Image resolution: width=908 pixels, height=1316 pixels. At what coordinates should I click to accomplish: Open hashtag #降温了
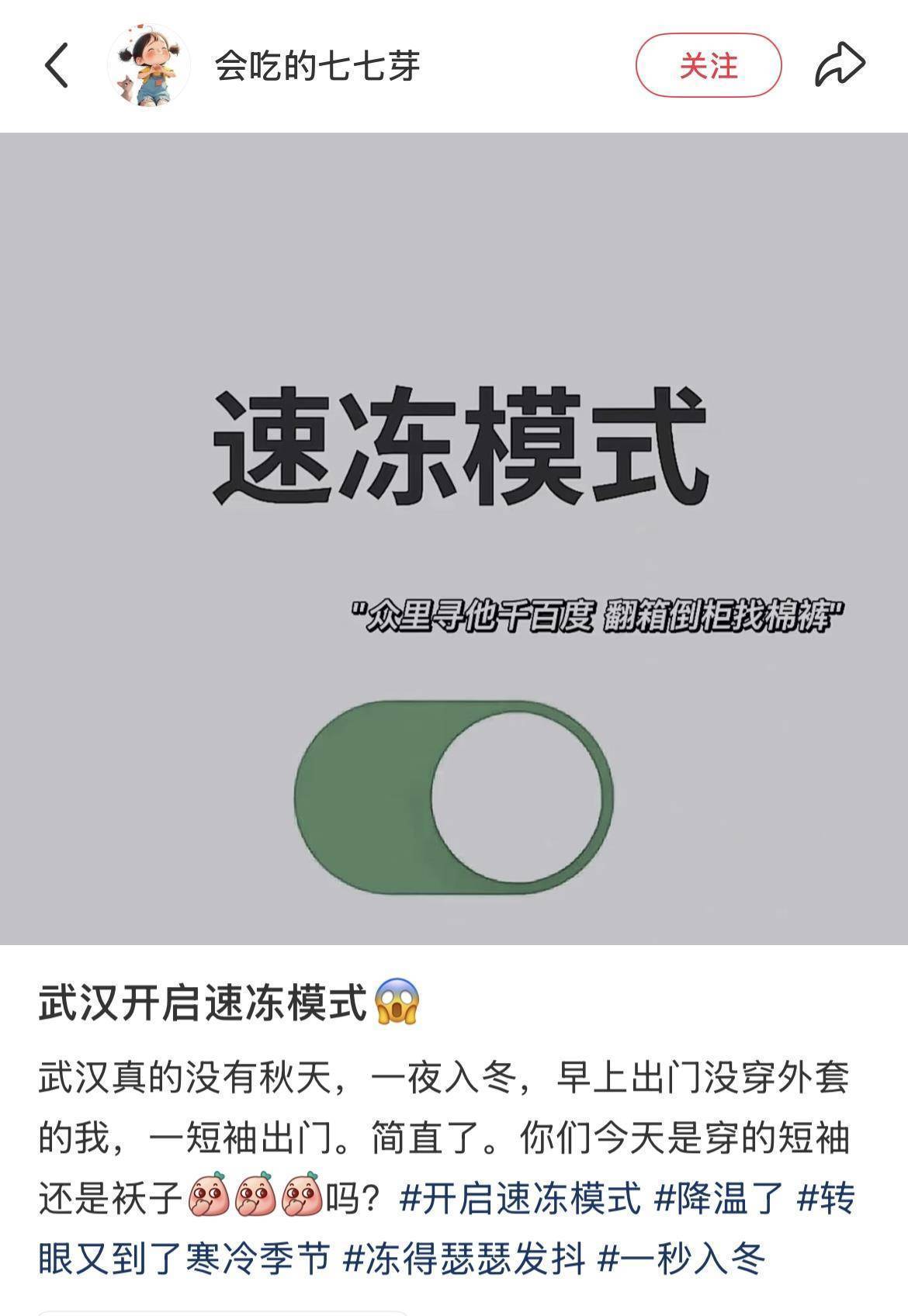pos(719,1198)
